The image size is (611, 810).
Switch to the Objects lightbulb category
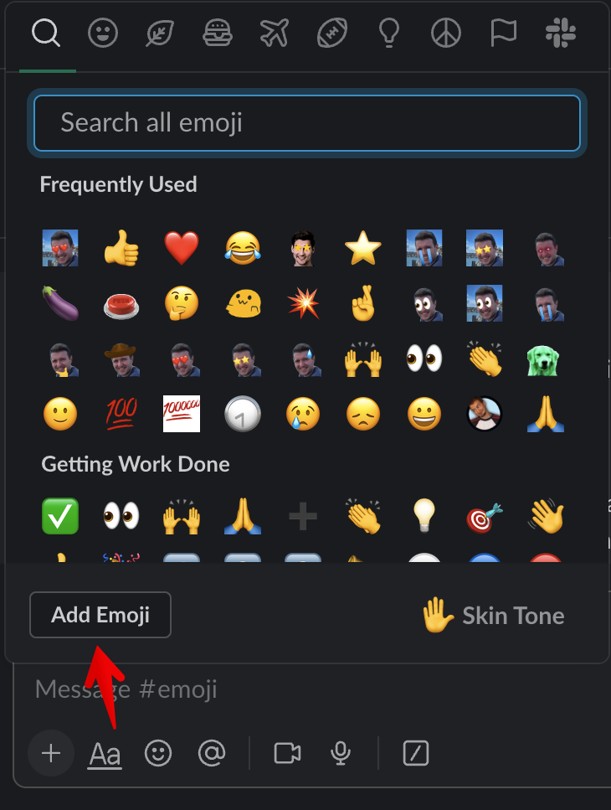tap(388, 34)
